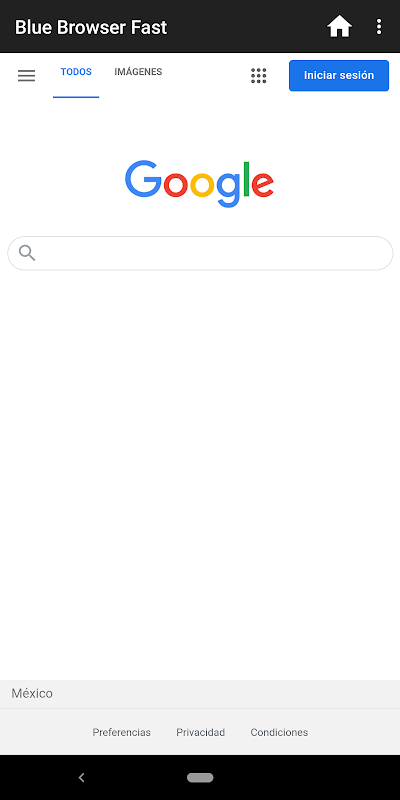Tap the system home pill
The width and height of the screenshot is (400, 800).
pos(200,778)
